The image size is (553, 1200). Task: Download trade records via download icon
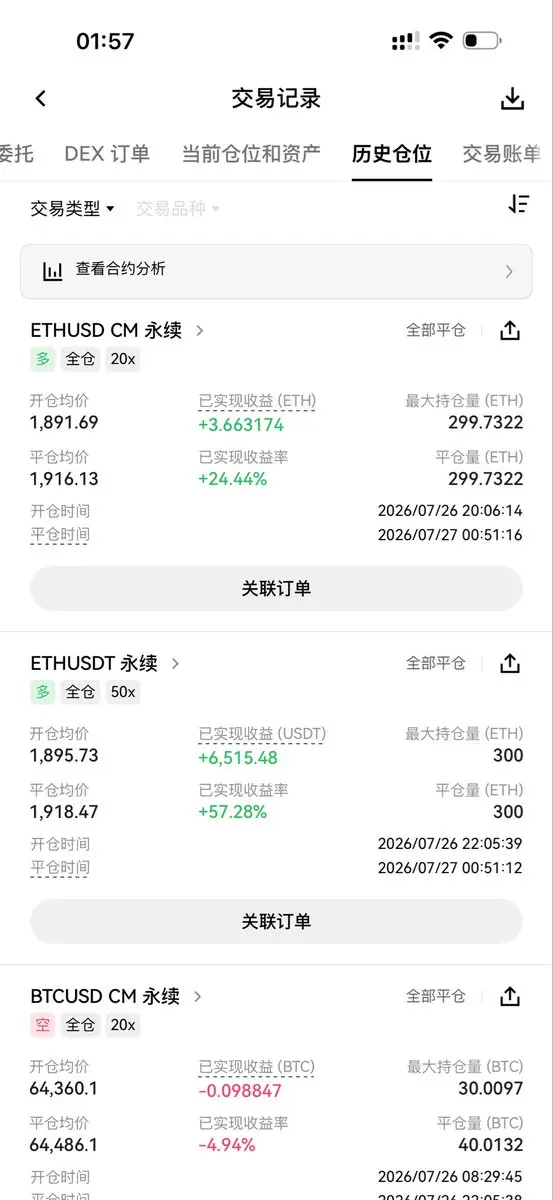pos(512,99)
